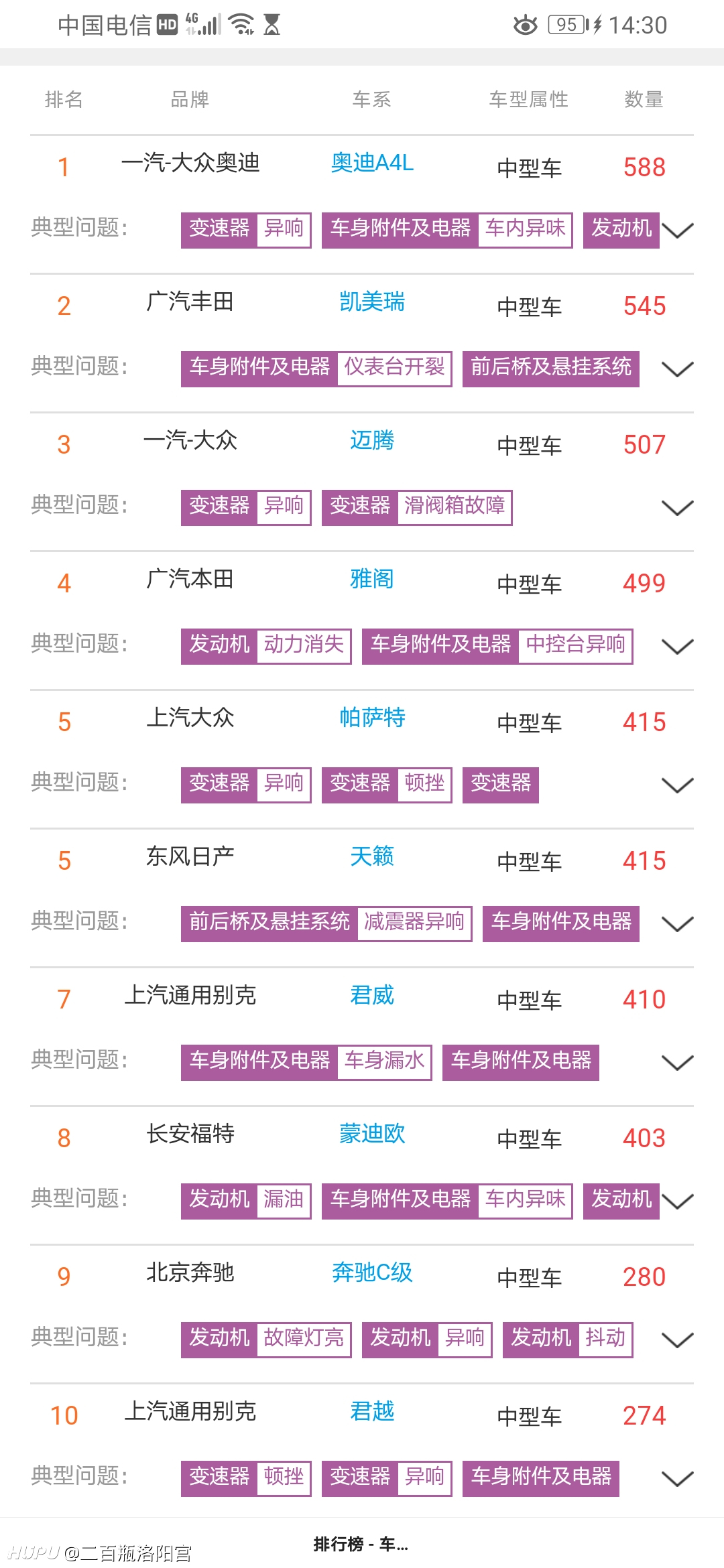Viewport: 724px width, 1568px height.
Task: Open the 奔驰C级 series link
Action: [x=372, y=1272]
